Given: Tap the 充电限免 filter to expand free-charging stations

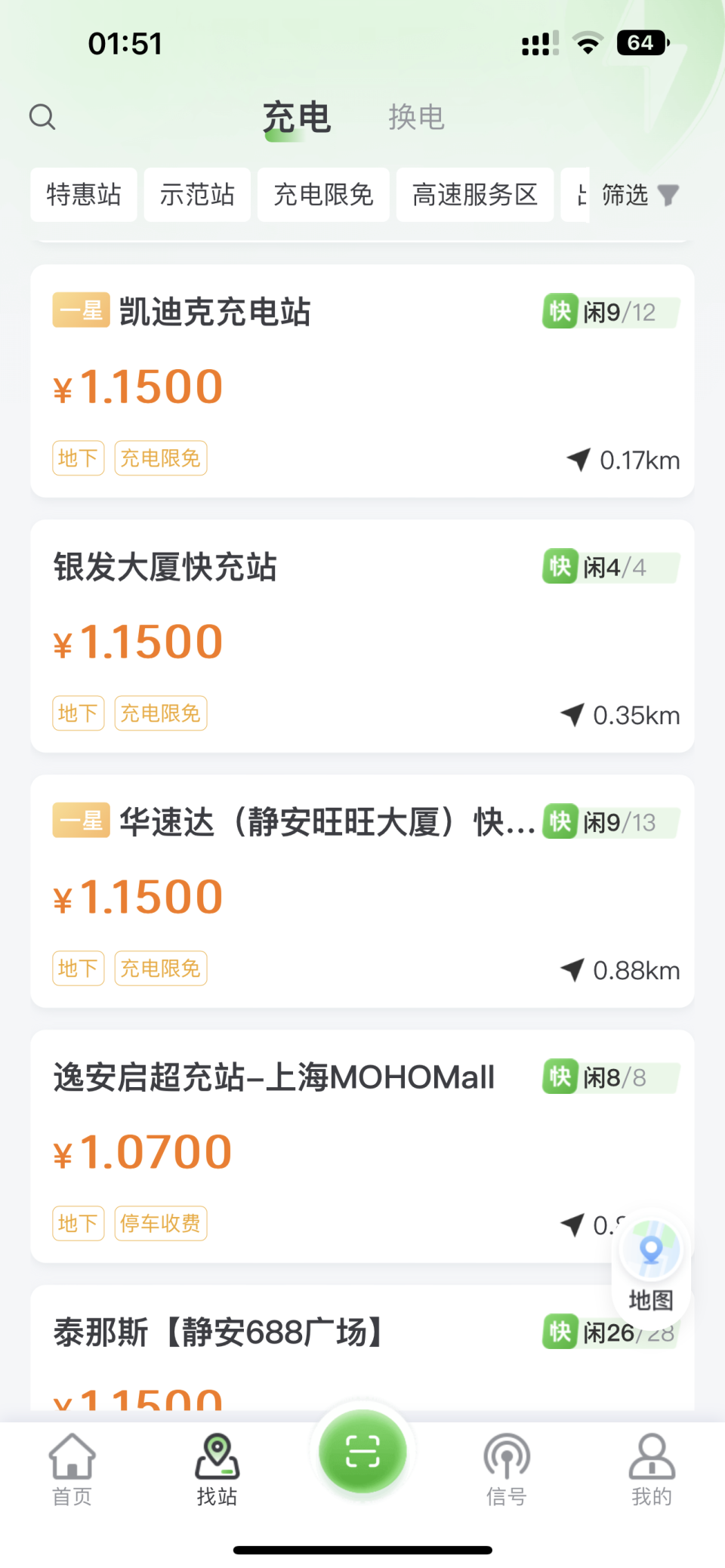Looking at the screenshot, I should point(322,195).
